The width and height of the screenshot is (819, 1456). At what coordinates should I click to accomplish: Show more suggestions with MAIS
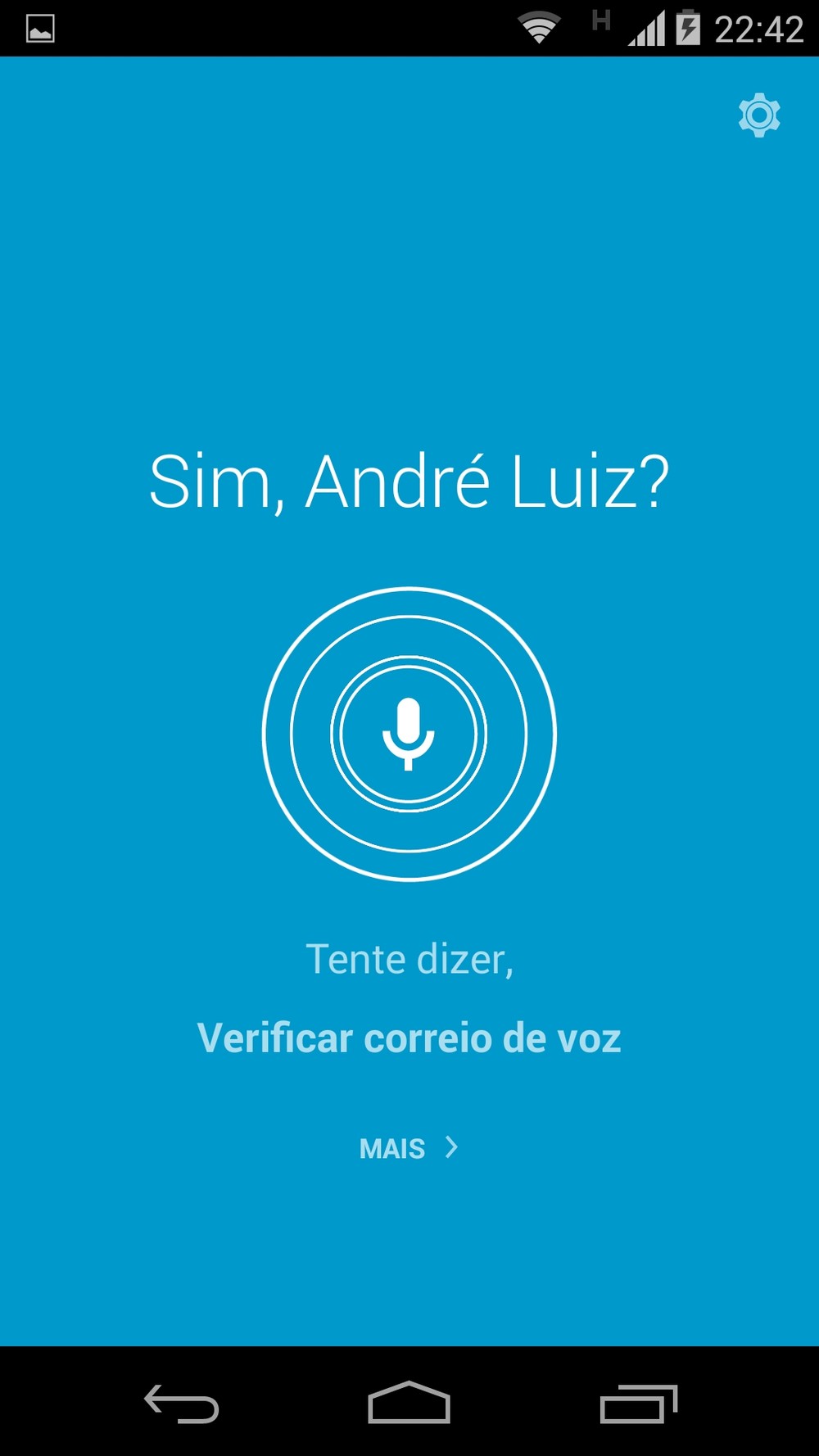pyautogui.click(x=409, y=1148)
